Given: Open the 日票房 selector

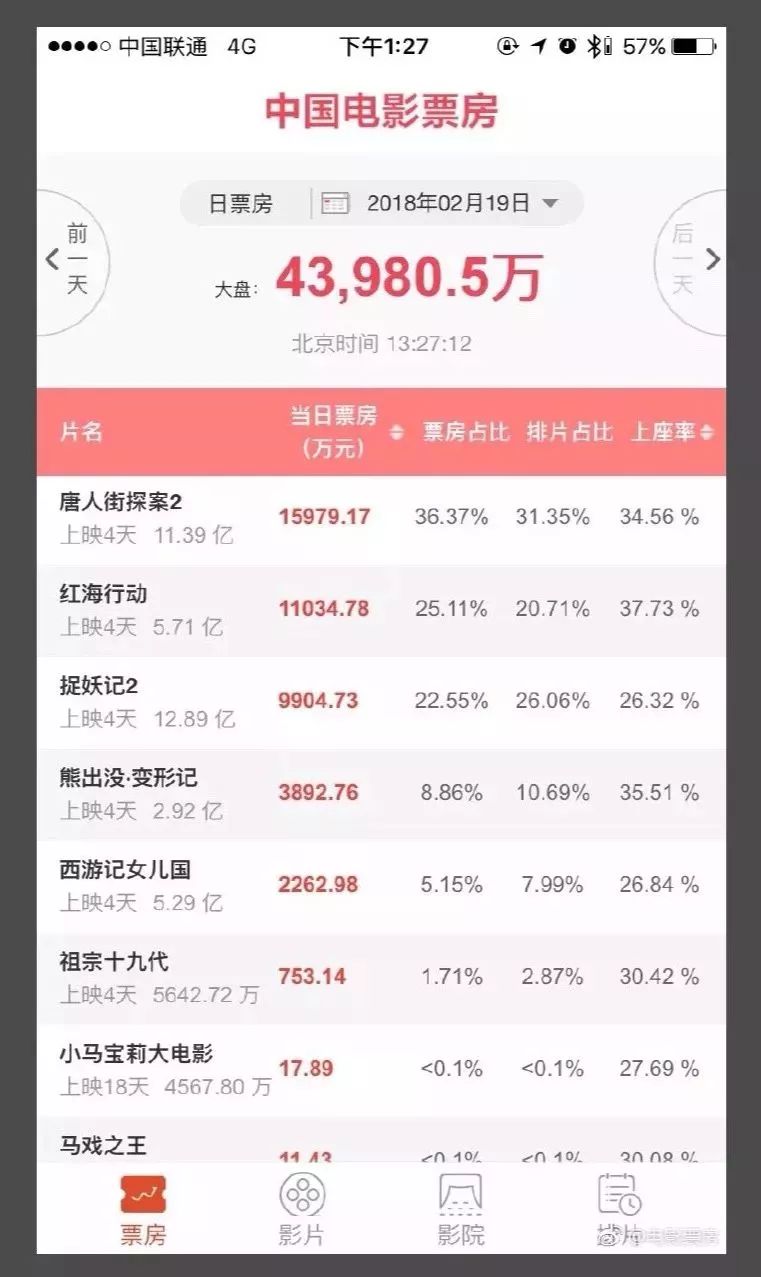Looking at the screenshot, I should point(240,204).
